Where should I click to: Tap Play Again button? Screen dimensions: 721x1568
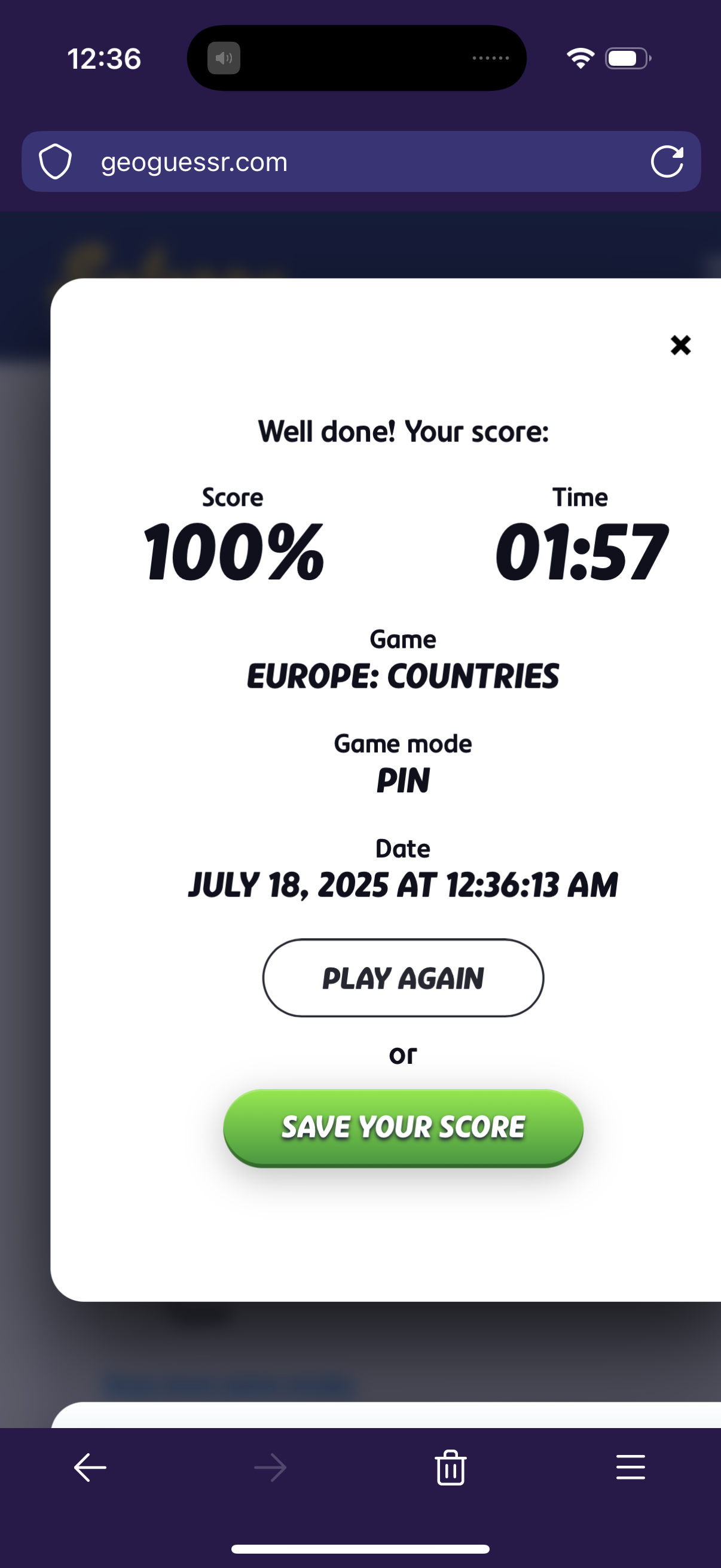[403, 978]
